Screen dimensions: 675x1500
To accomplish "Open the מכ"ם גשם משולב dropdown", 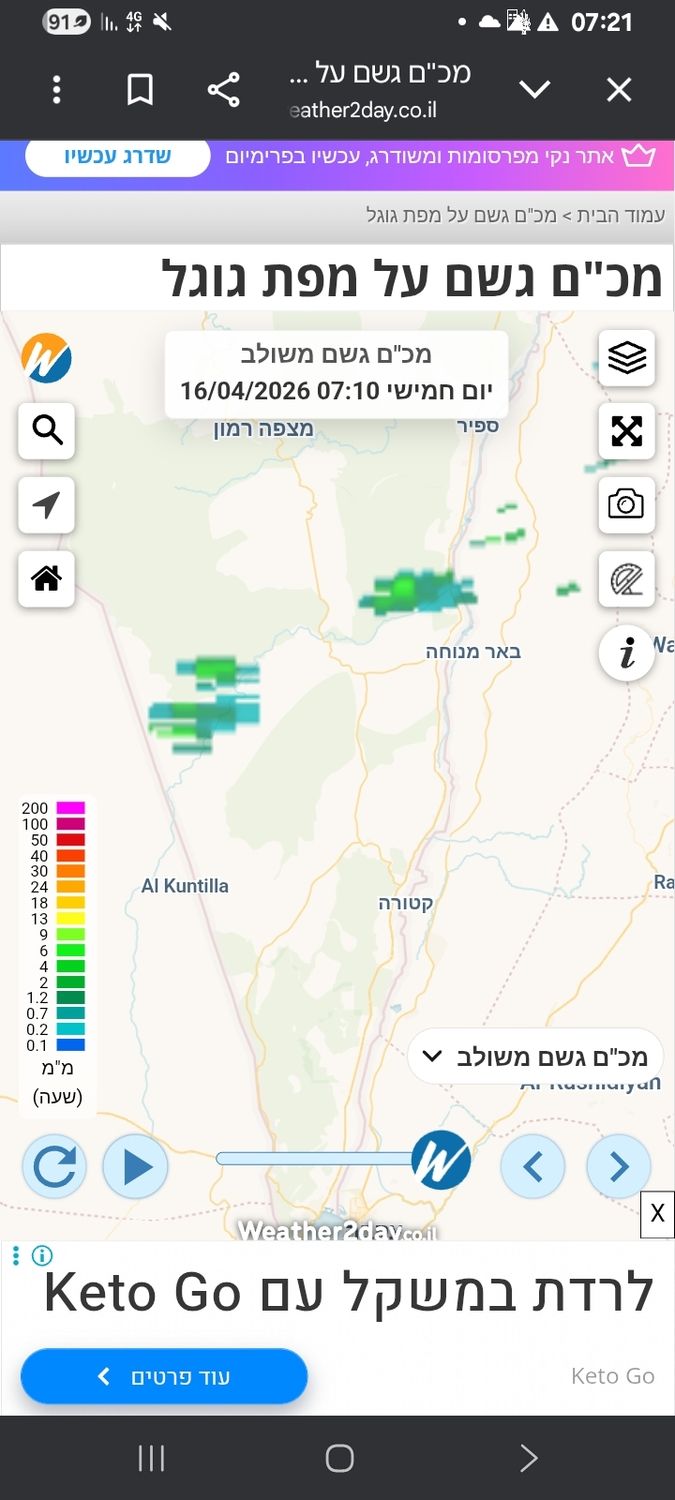I will click(x=536, y=1056).
